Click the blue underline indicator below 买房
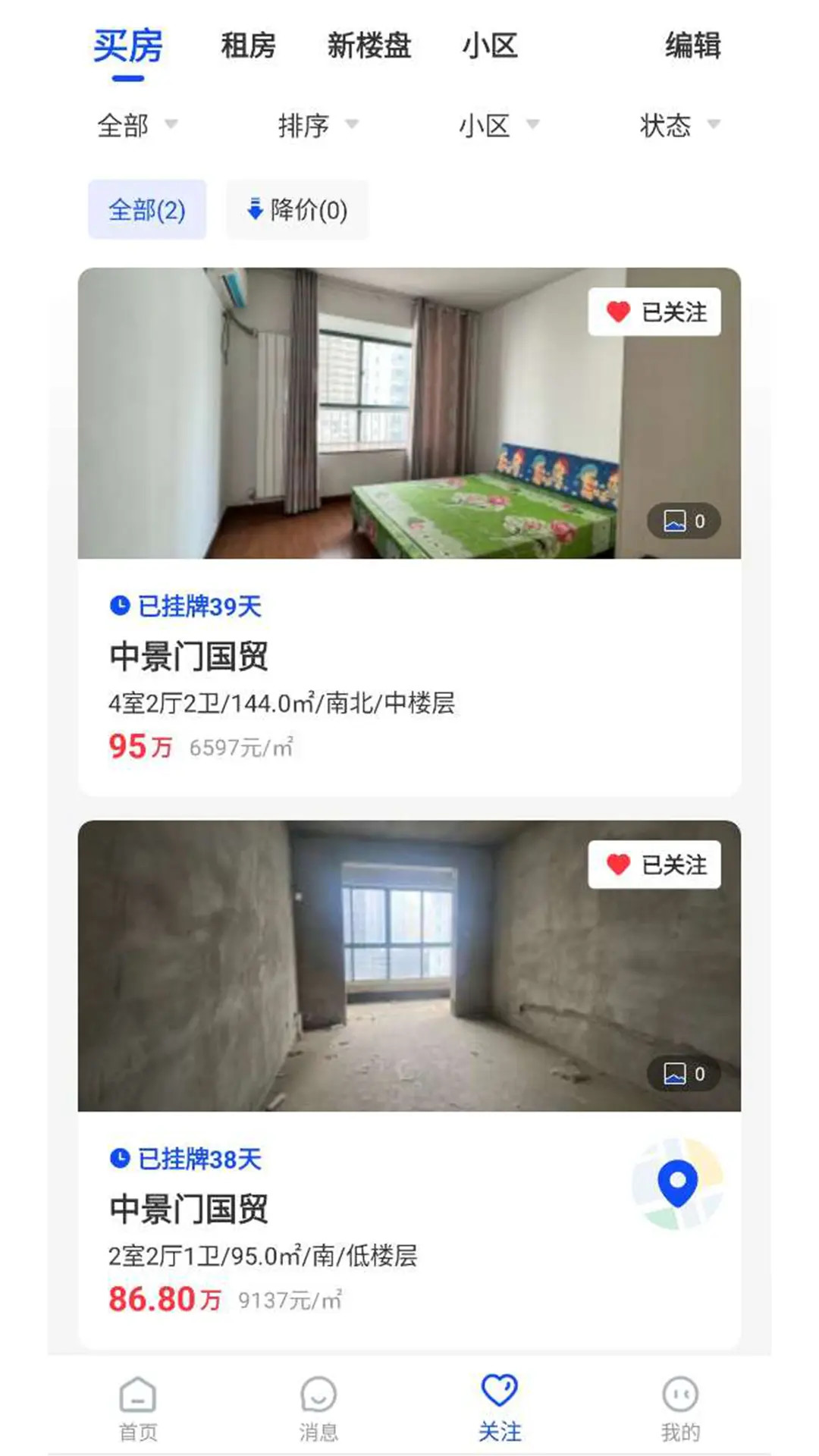The height and width of the screenshot is (1456, 819). point(127,78)
